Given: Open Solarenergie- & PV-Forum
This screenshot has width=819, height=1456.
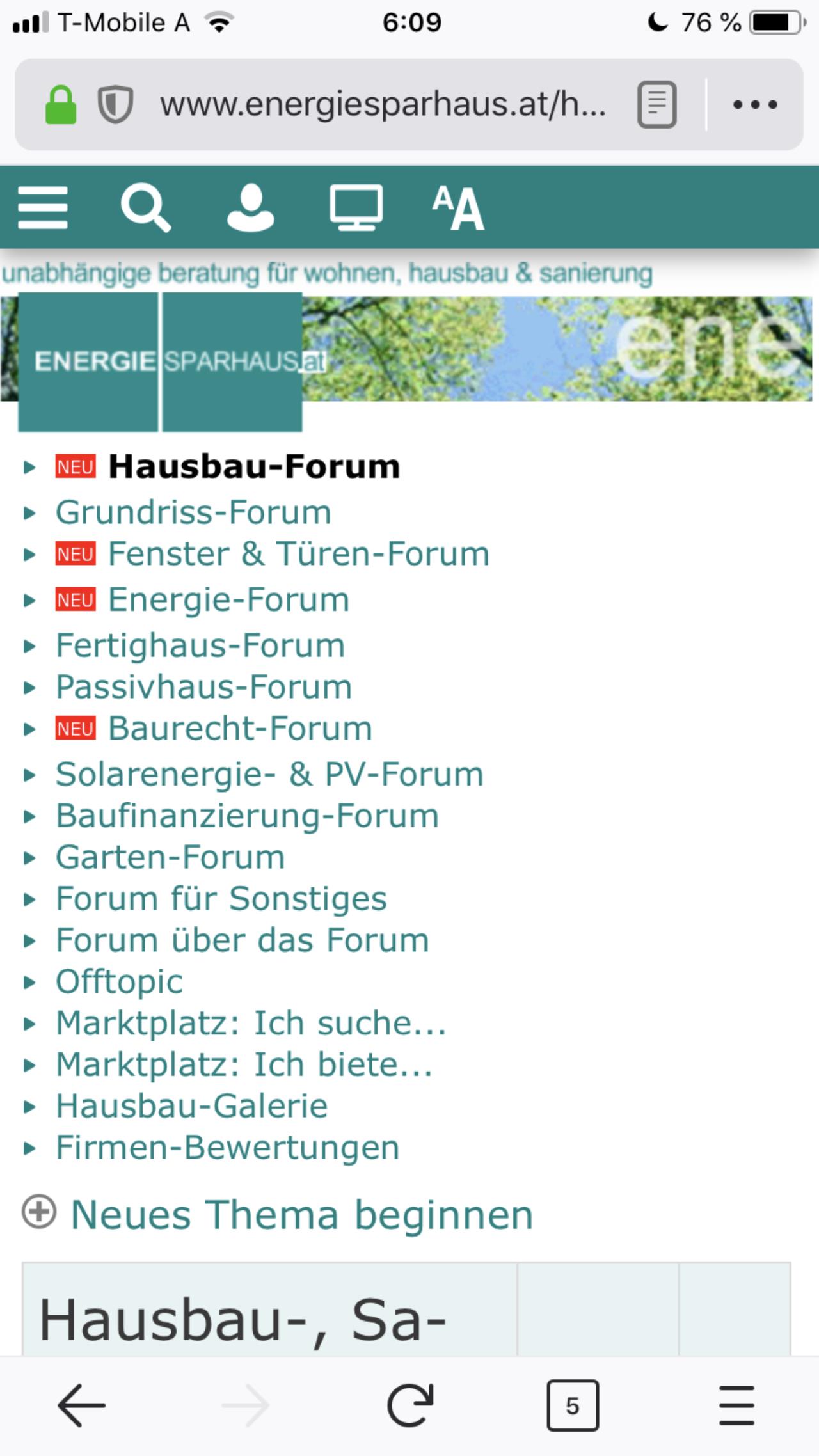Looking at the screenshot, I should [269, 774].
